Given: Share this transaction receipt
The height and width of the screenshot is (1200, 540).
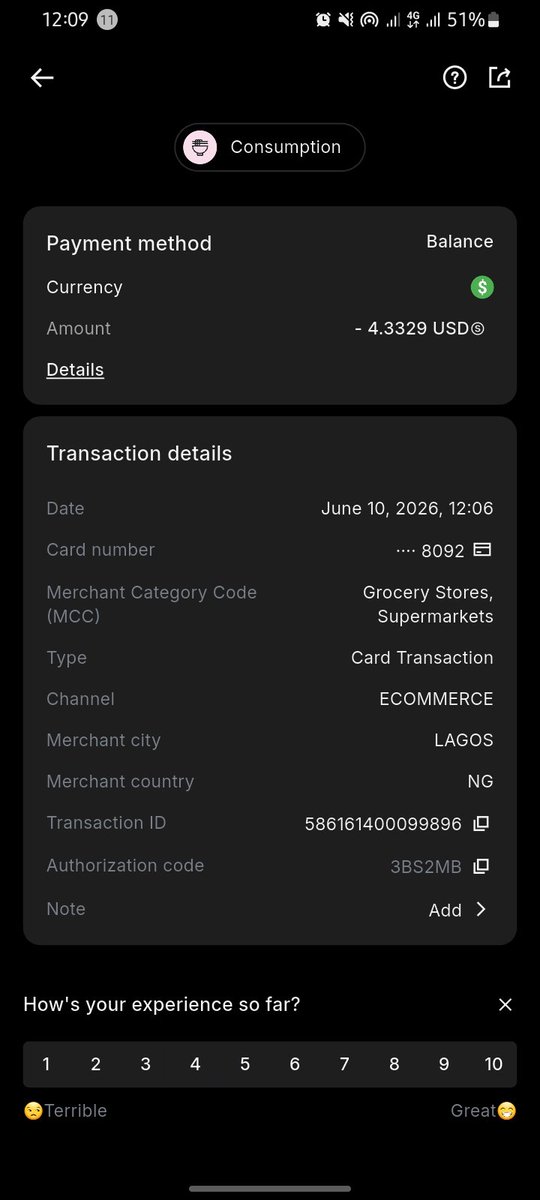Looking at the screenshot, I should tap(500, 78).
